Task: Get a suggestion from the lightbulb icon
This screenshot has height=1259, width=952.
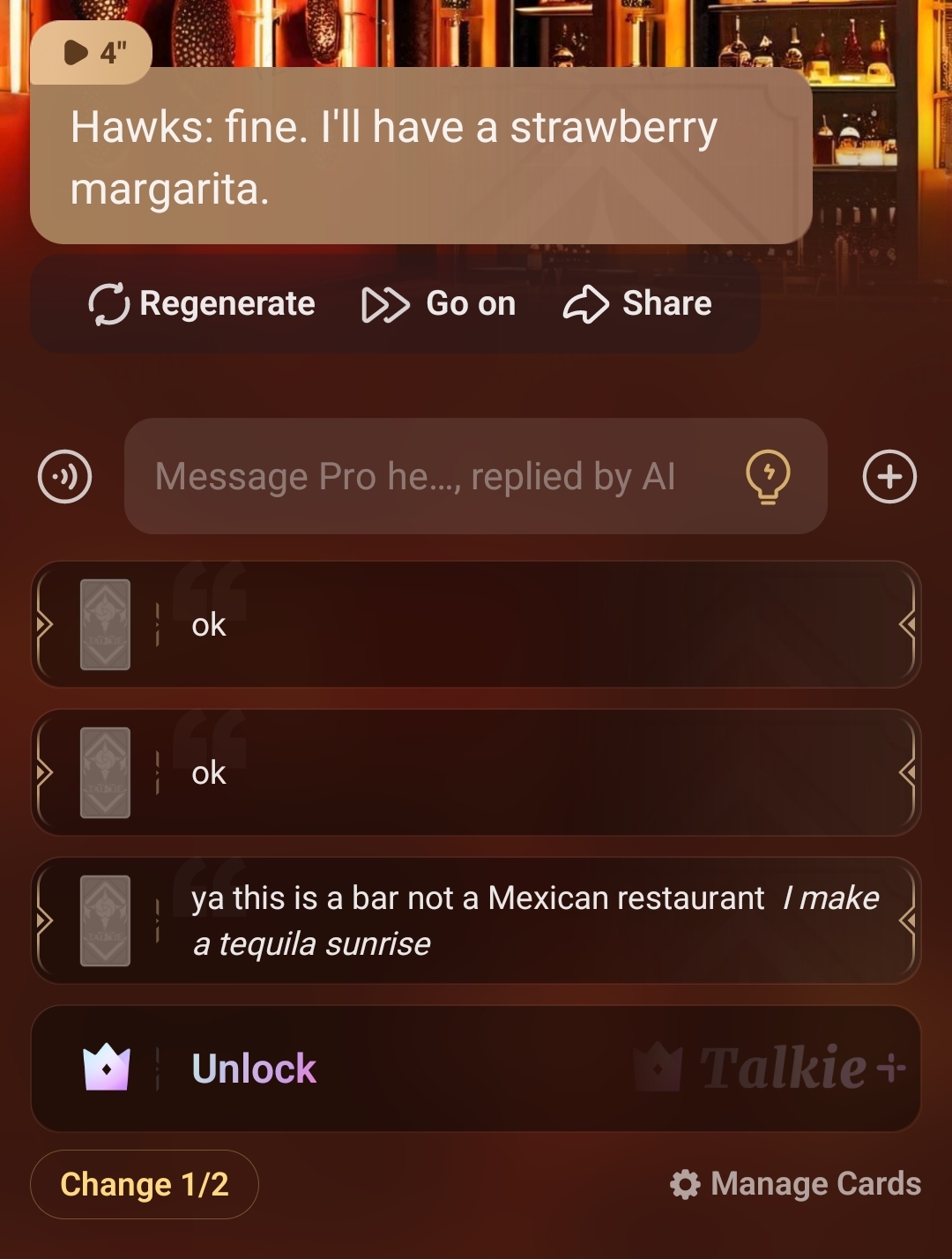Action: pos(768,477)
